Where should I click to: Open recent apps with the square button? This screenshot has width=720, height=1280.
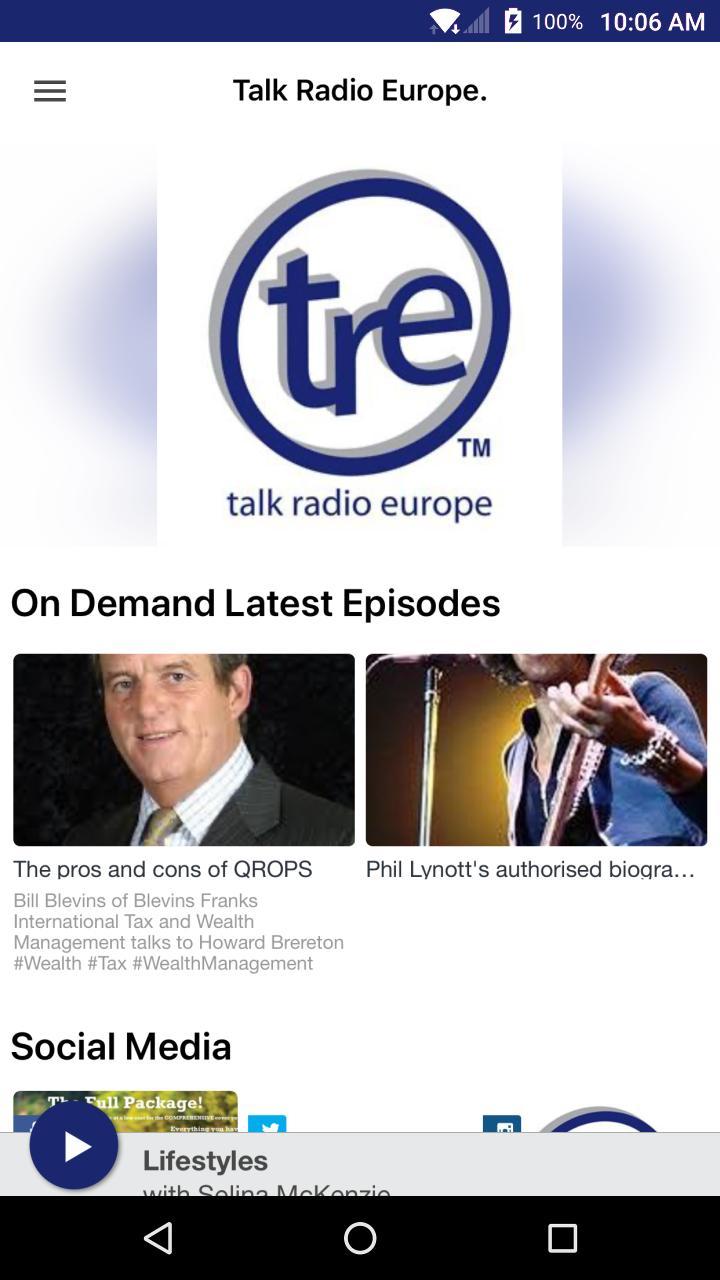[x=562, y=1237]
